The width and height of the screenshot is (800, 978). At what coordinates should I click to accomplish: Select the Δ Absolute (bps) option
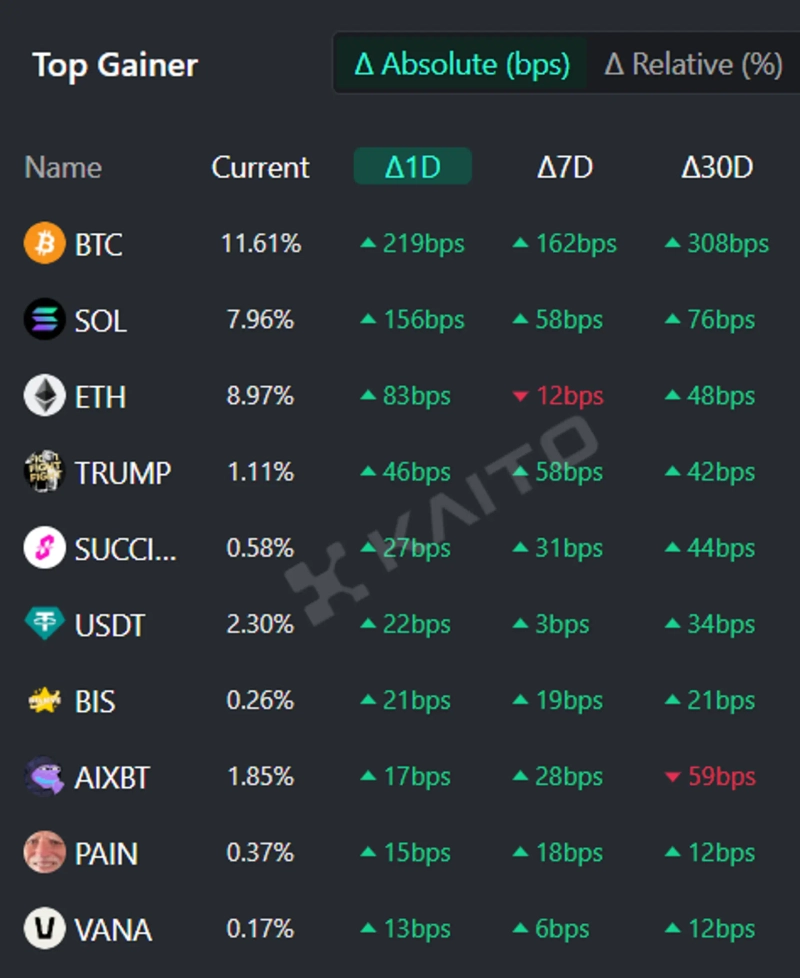(x=461, y=65)
